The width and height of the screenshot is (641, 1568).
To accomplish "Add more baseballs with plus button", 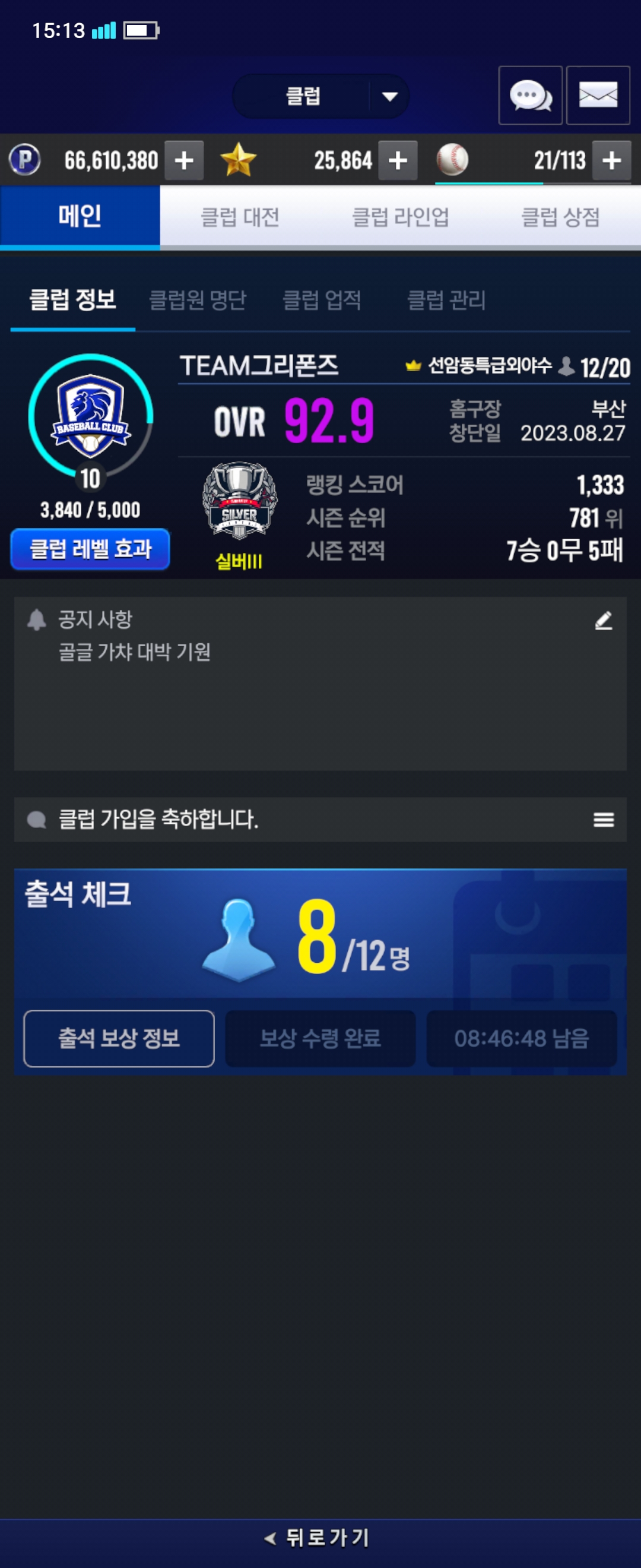I will point(611,161).
